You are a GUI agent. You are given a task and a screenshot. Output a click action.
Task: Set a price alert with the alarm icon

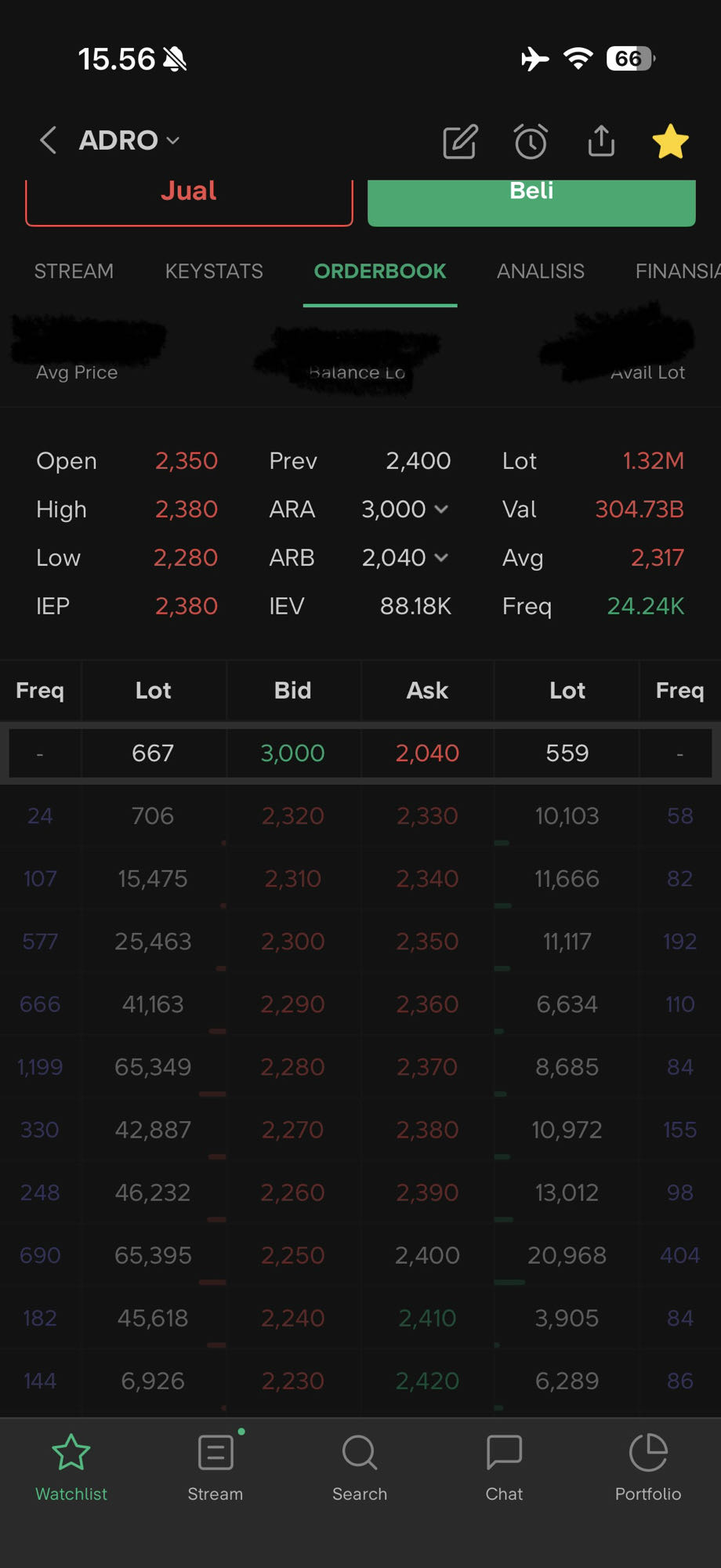click(x=531, y=142)
